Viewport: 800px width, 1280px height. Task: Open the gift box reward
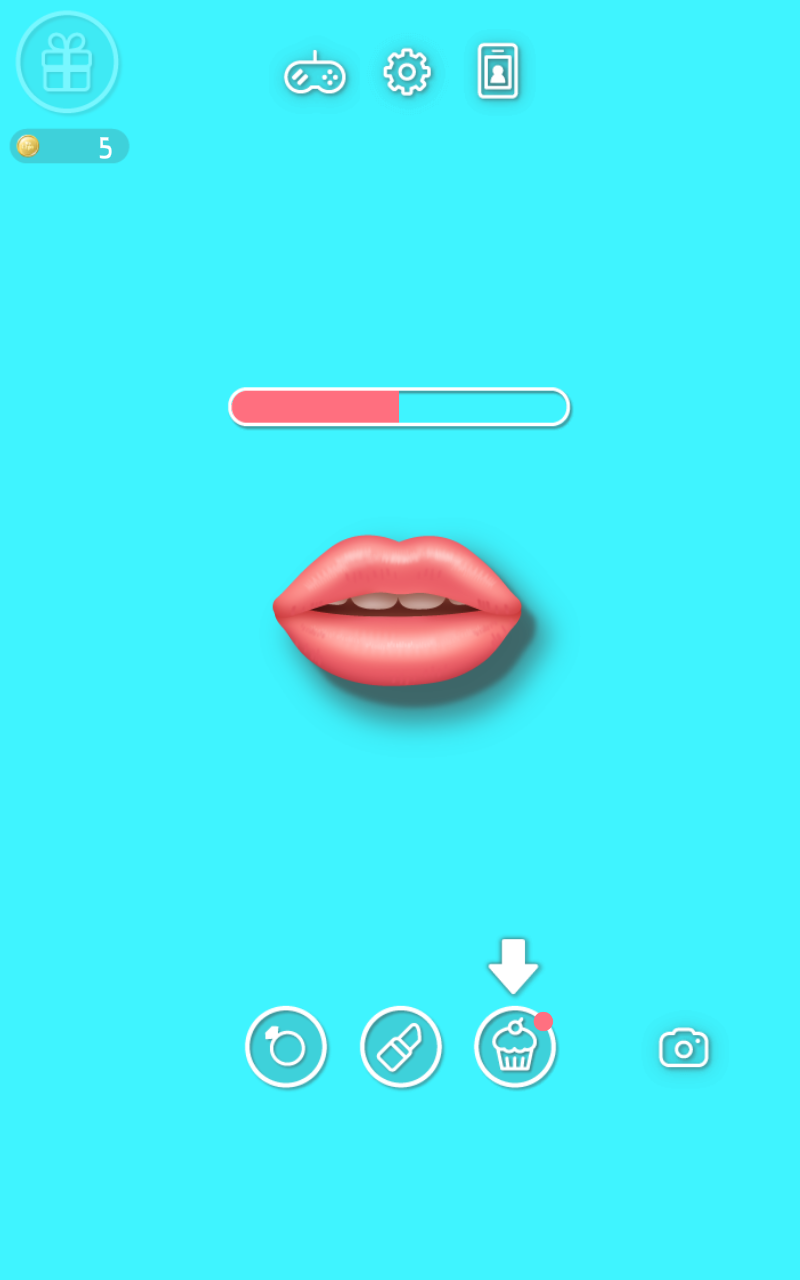pos(67,62)
